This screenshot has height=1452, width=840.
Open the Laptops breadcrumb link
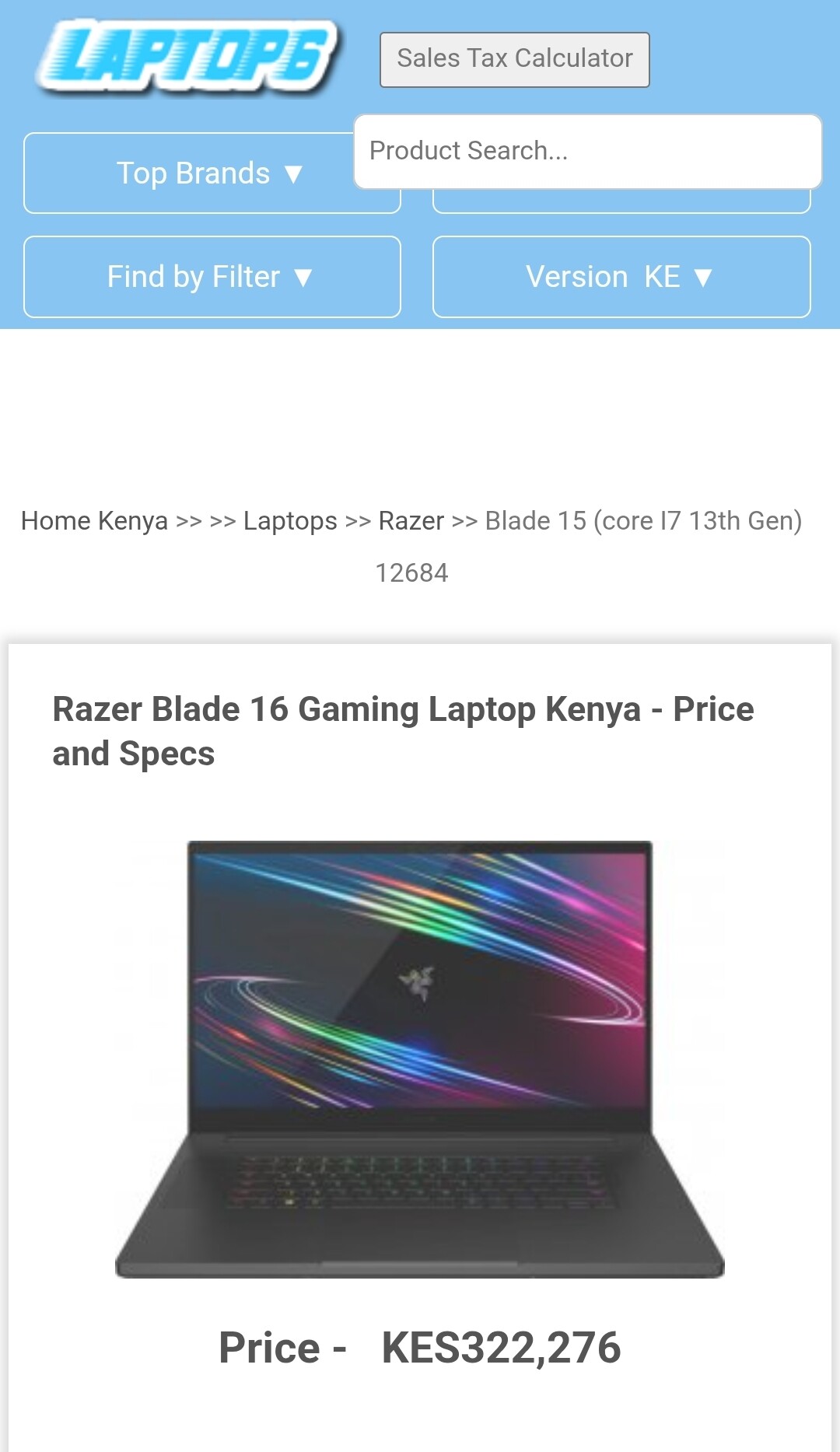290,520
